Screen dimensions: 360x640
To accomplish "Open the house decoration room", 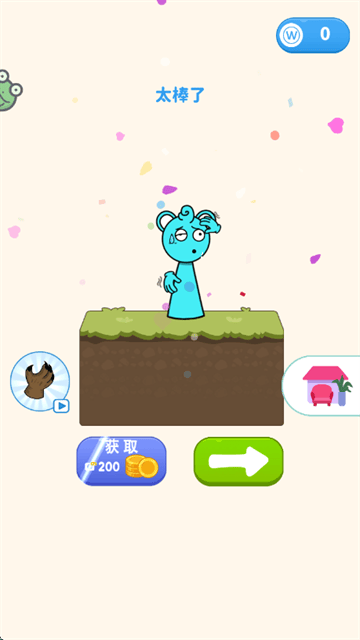I will point(321,386).
